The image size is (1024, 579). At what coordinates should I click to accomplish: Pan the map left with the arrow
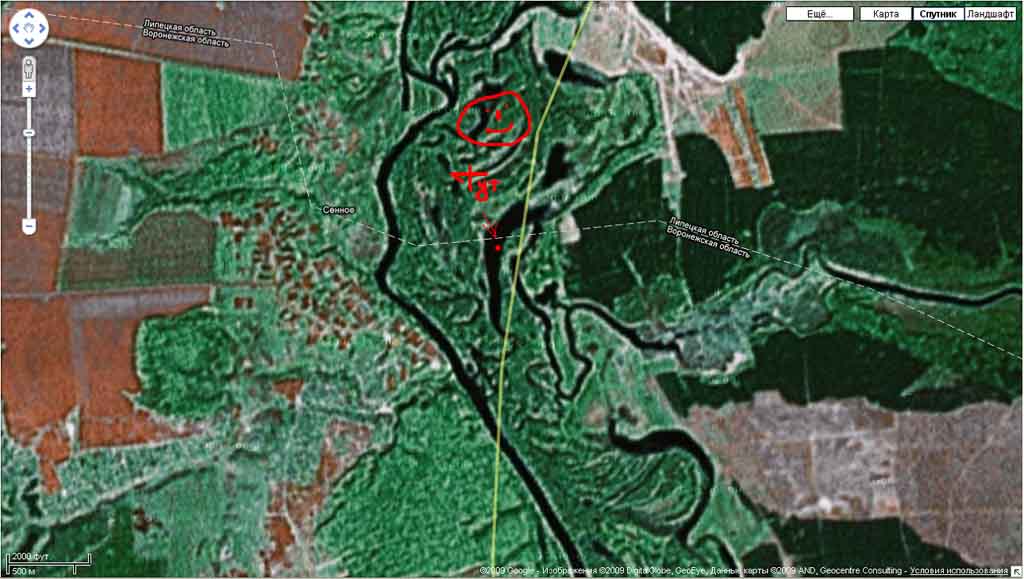17,30
